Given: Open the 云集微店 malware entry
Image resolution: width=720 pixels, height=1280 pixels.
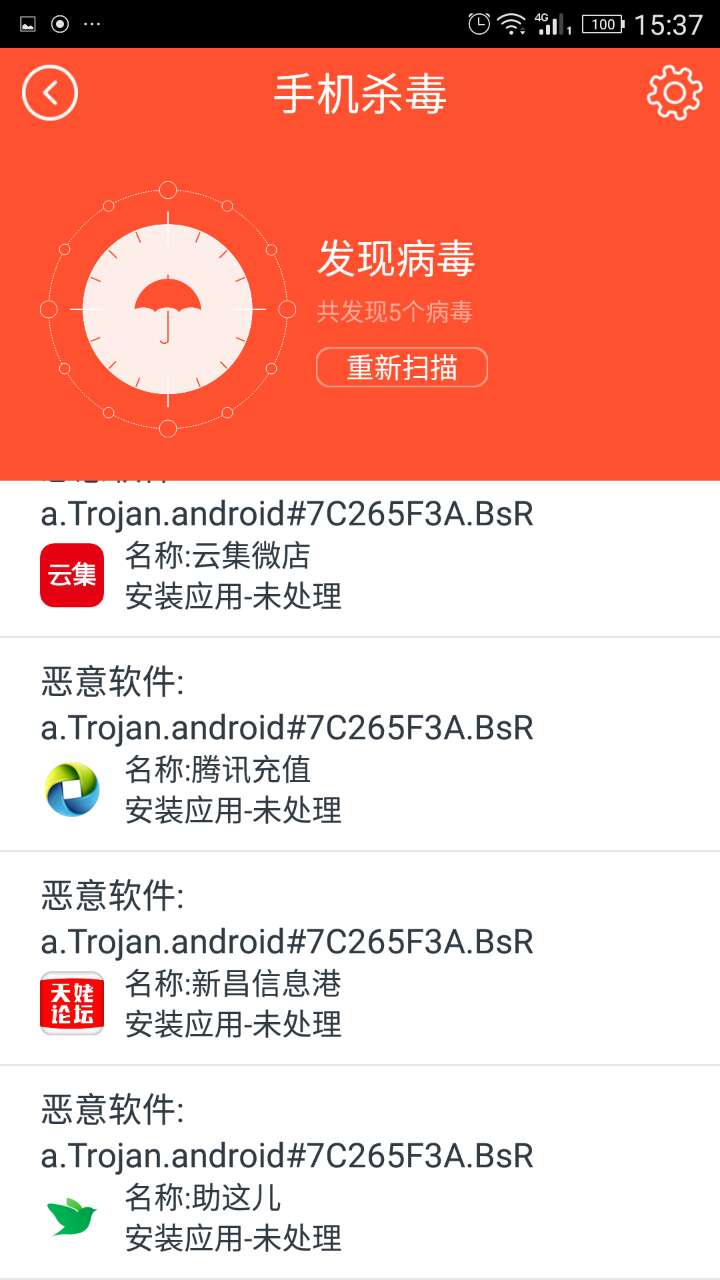Looking at the screenshot, I should (x=360, y=560).
